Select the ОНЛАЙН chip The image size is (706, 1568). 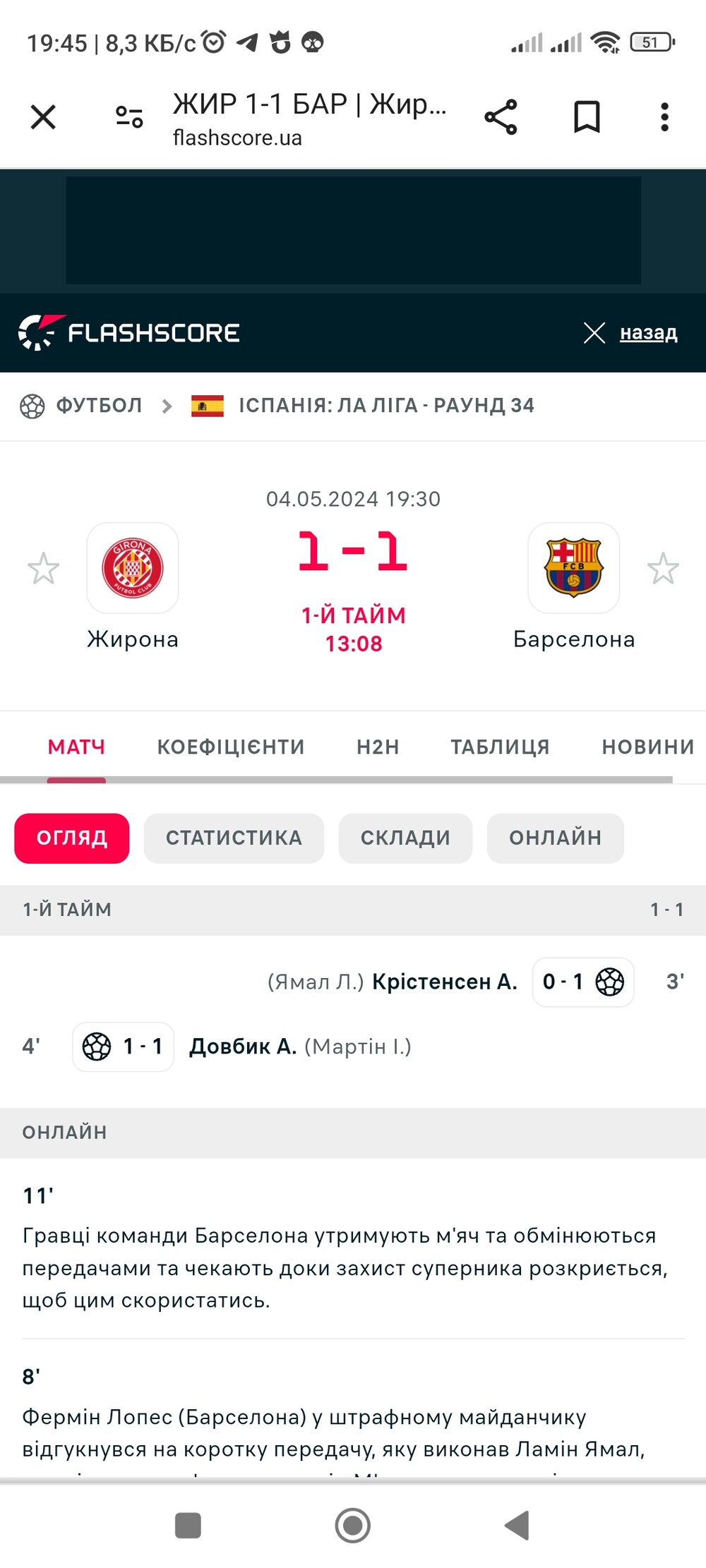pyautogui.click(x=556, y=838)
